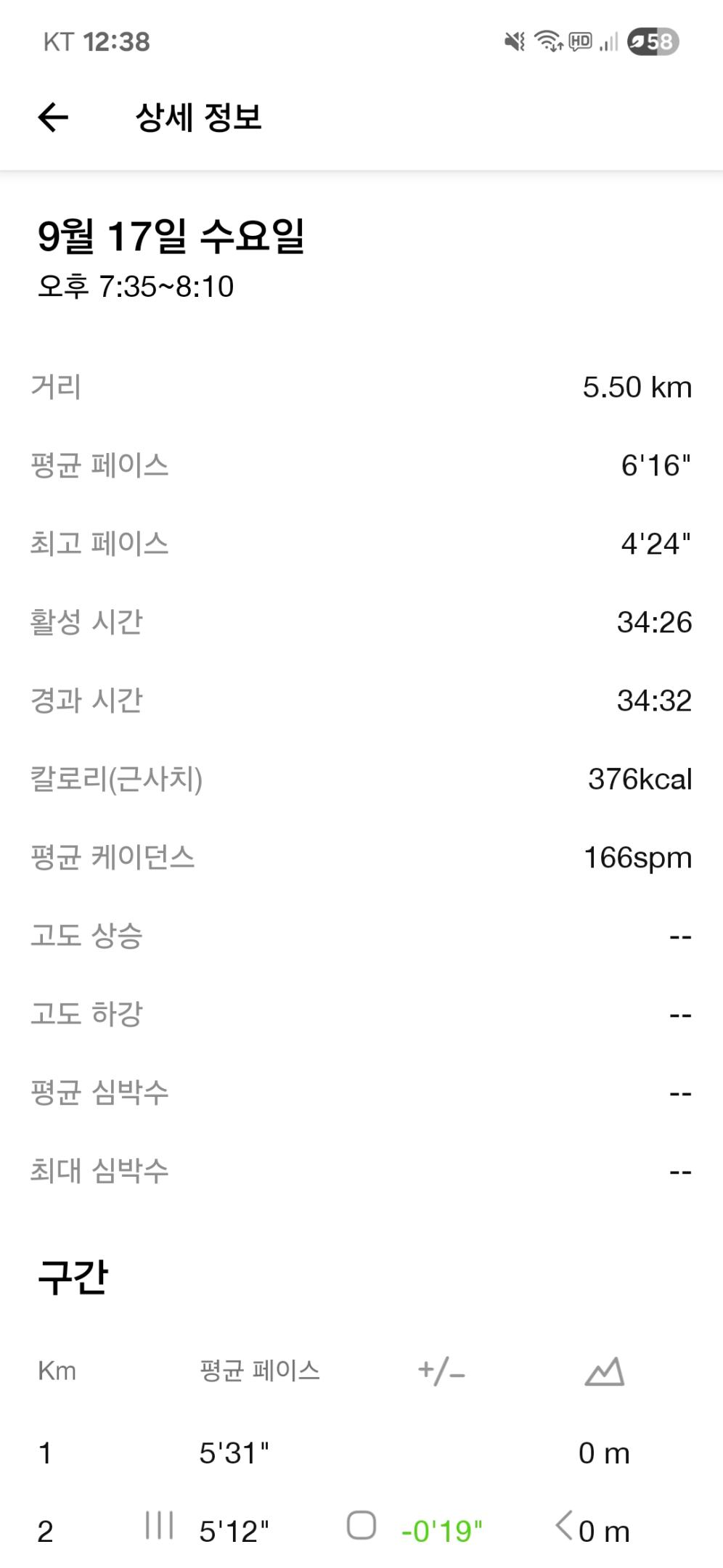This screenshot has height=1568, width=723.
Task: Open the recent apps overview
Action: coord(159,1525)
